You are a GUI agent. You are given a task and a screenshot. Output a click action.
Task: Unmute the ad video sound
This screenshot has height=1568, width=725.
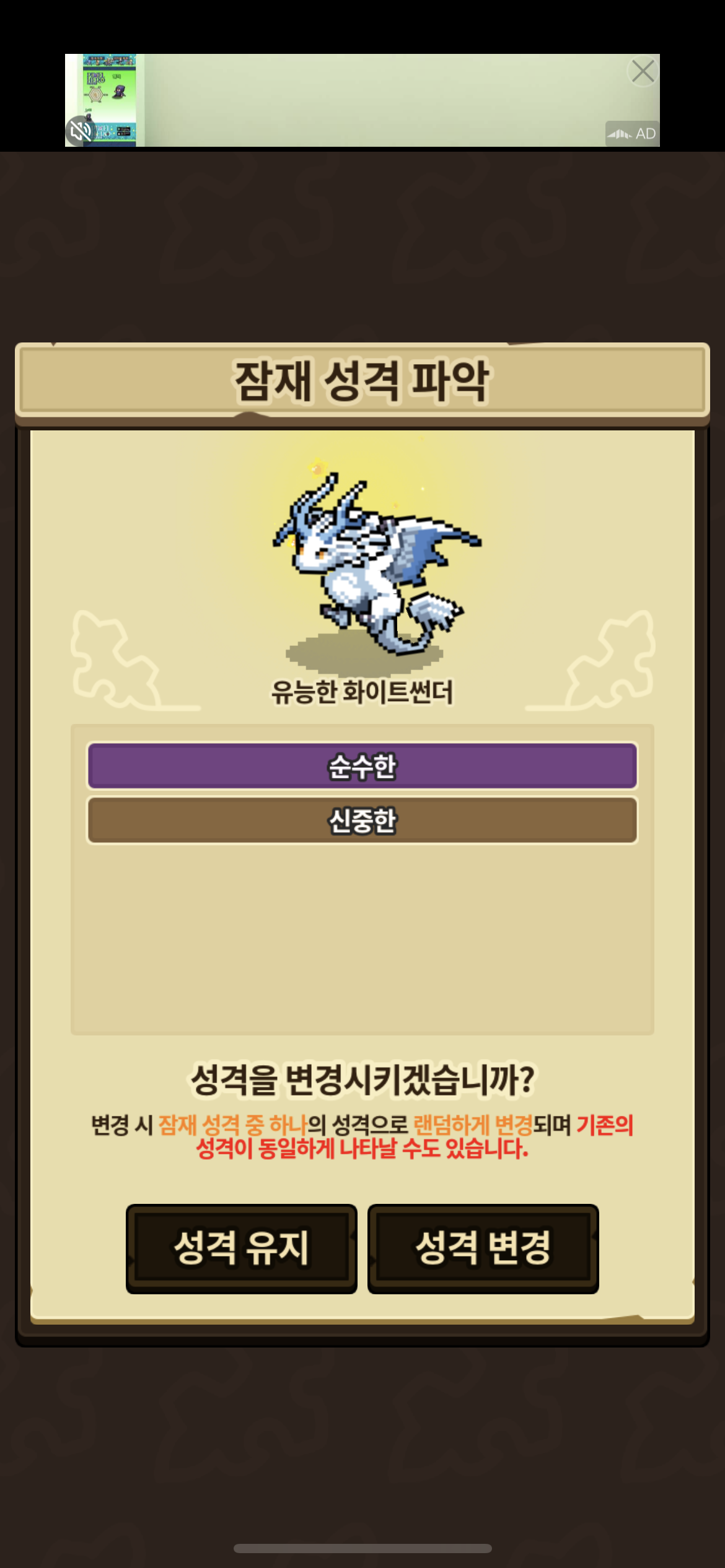coord(80,131)
